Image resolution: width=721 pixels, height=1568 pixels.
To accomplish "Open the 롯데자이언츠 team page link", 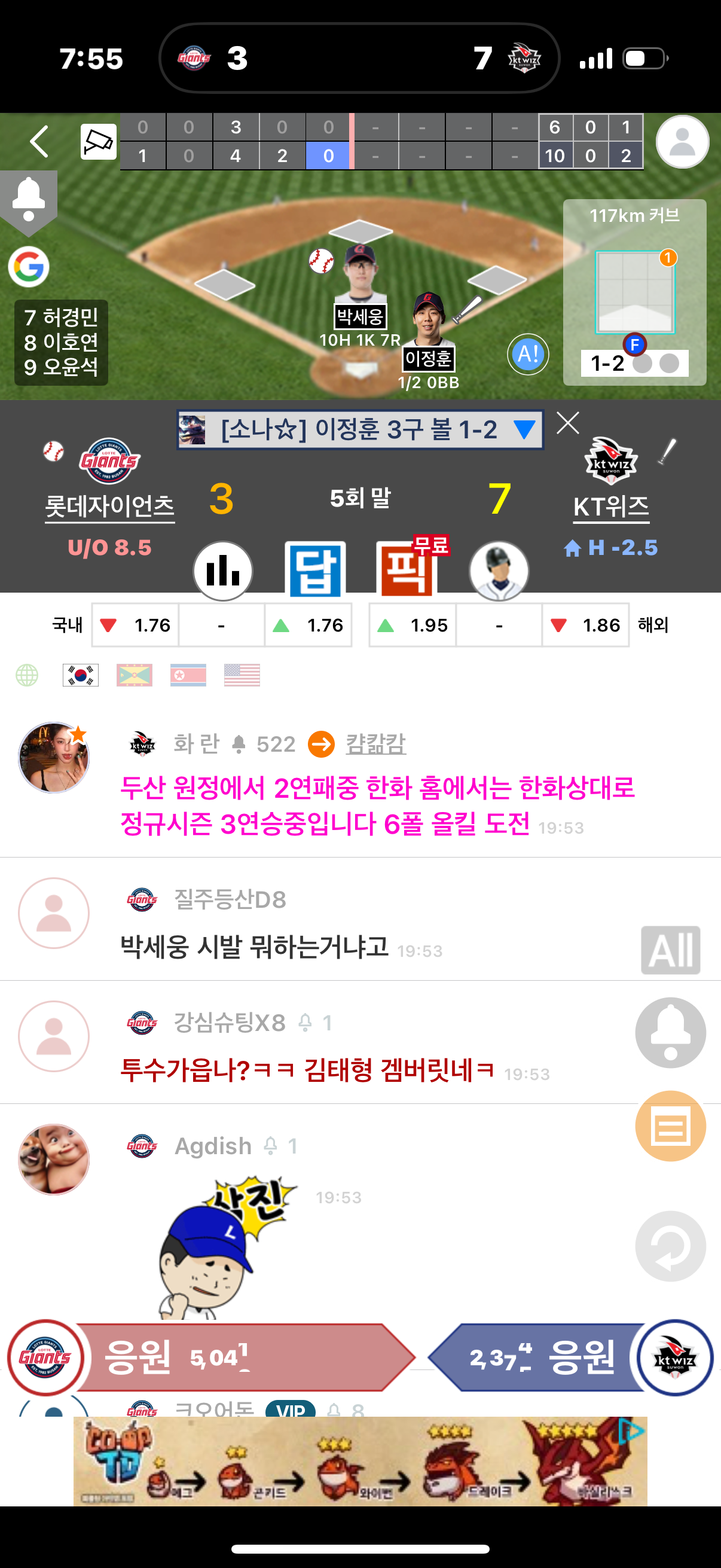I will click(x=109, y=507).
